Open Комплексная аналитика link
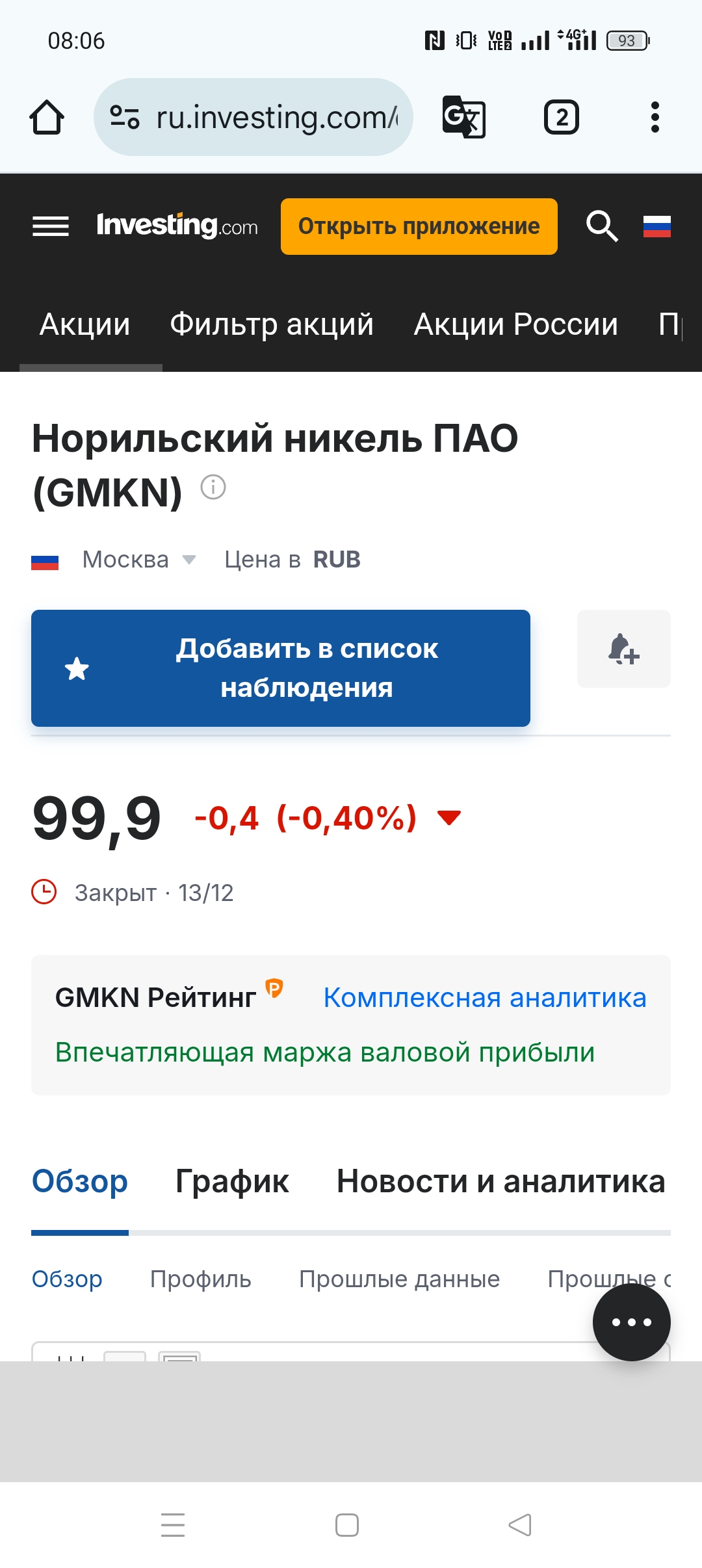The width and height of the screenshot is (702, 1568). click(x=485, y=998)
